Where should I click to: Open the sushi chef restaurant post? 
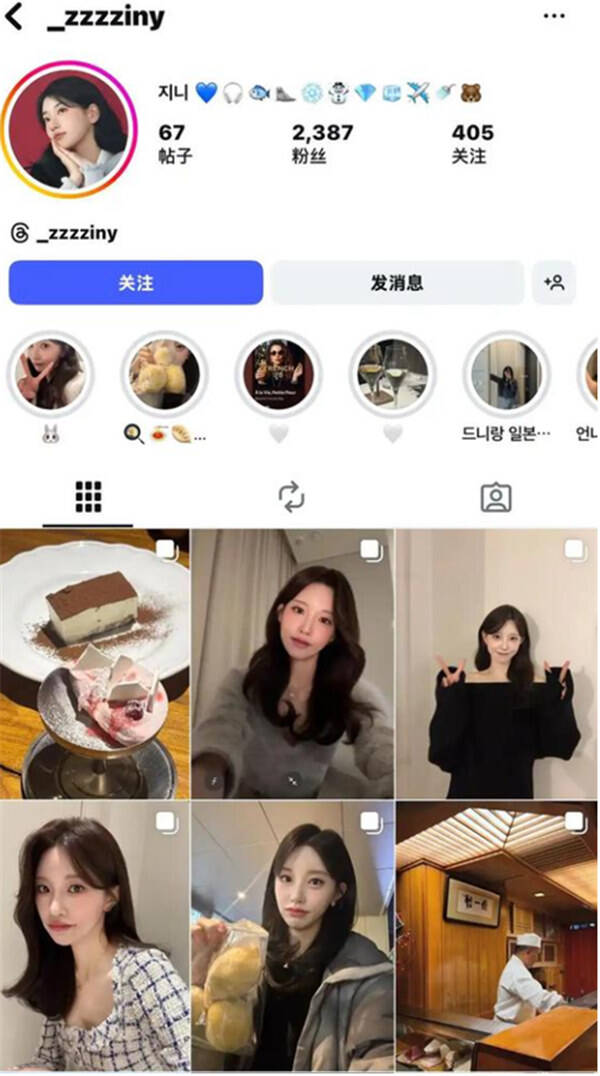(x=496, y=937)
